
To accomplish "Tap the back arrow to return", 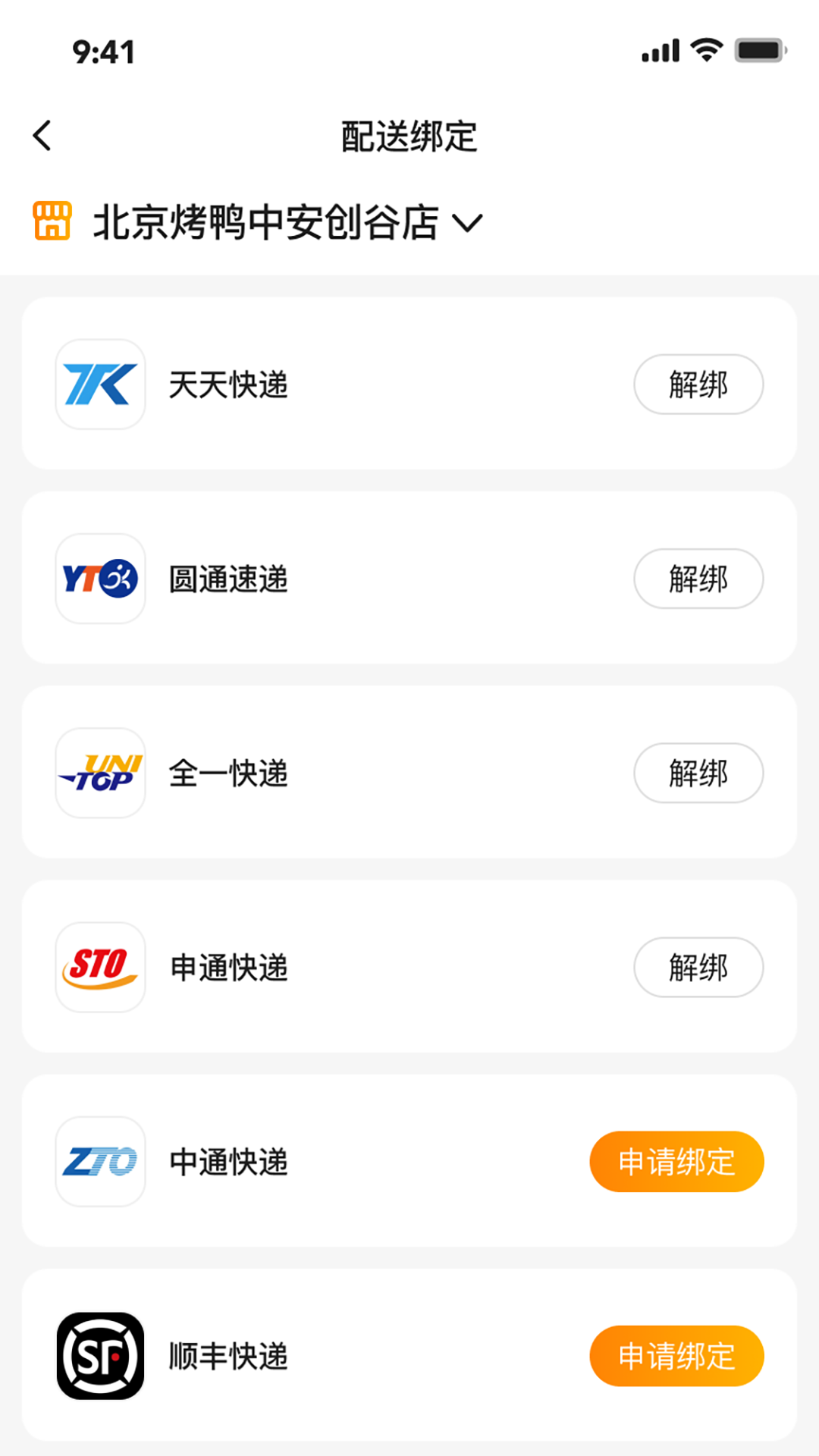I will point(42,135).
